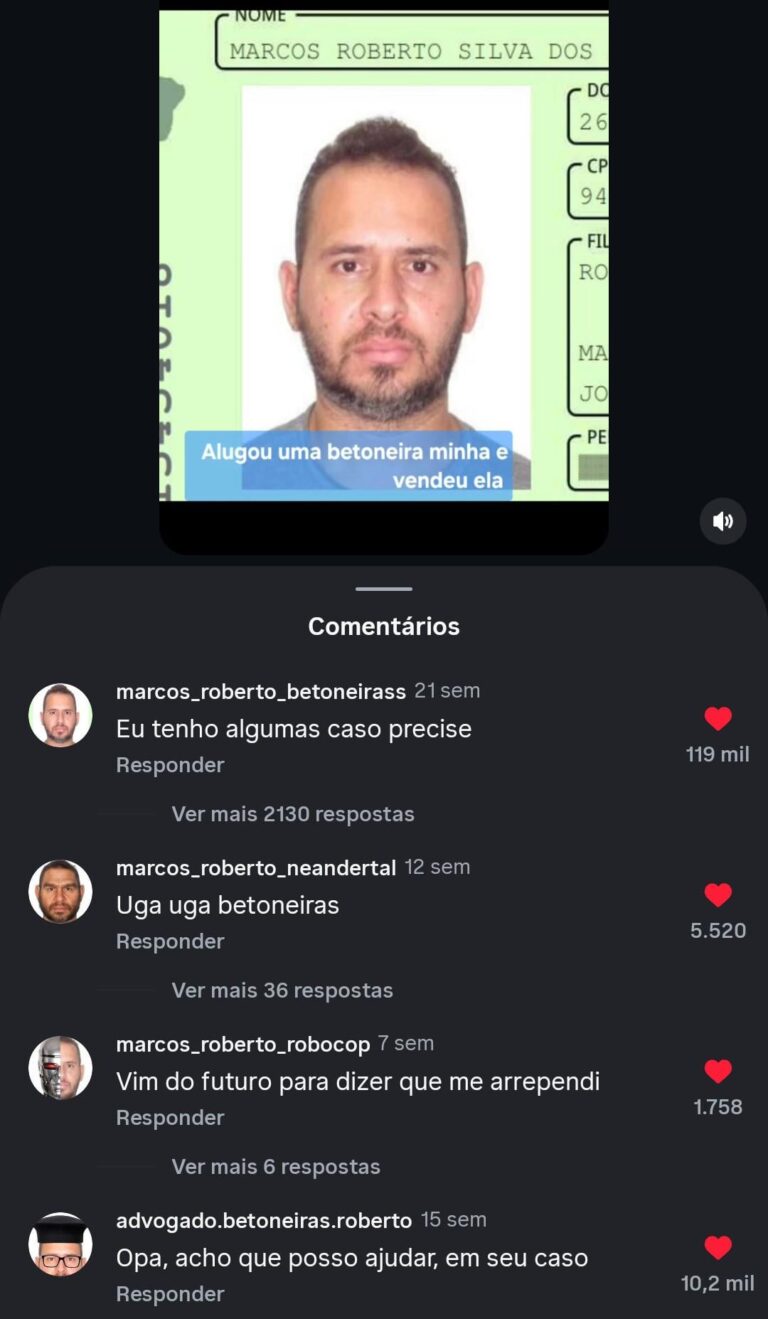Open advogado.betoneiras.roberto profile picture
The height and width of the screenshot is (1319, 768).
coord(60,1244)
